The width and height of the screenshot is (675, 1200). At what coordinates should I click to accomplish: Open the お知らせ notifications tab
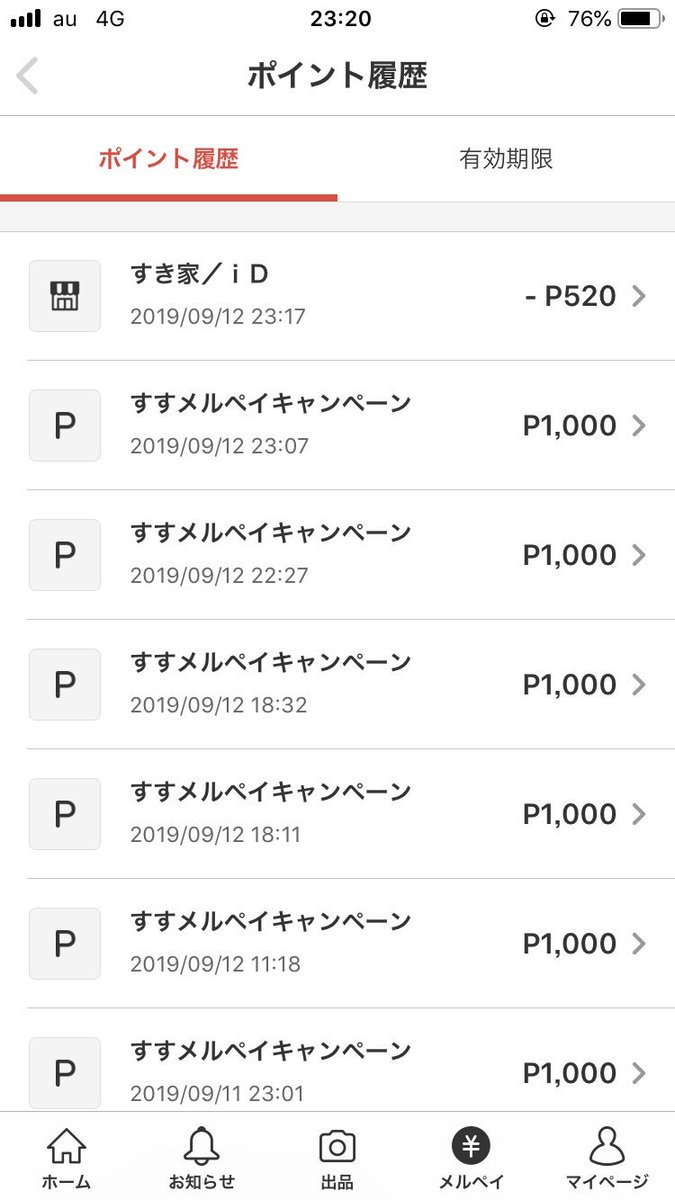202,1157
